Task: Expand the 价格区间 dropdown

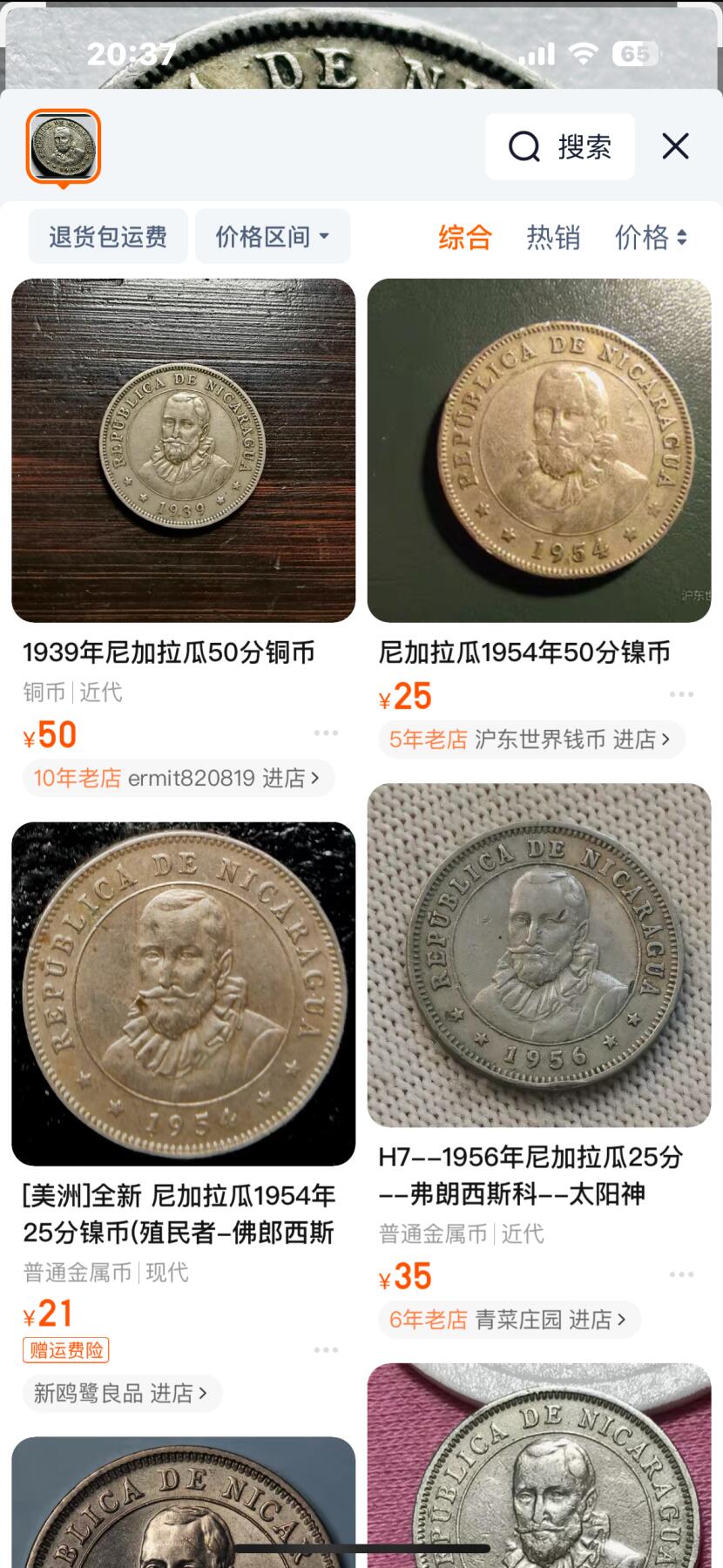Action: (x=273, y=236)
